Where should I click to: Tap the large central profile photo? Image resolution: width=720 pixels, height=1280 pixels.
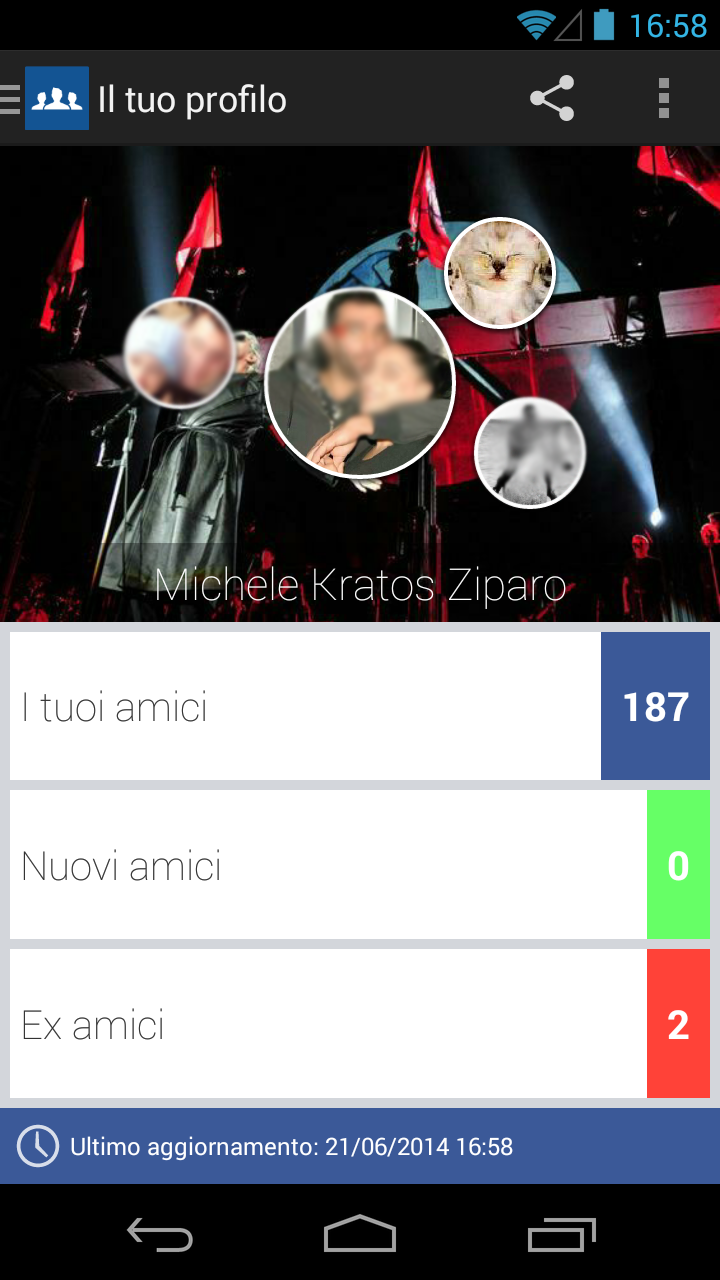tap(360, 383)
